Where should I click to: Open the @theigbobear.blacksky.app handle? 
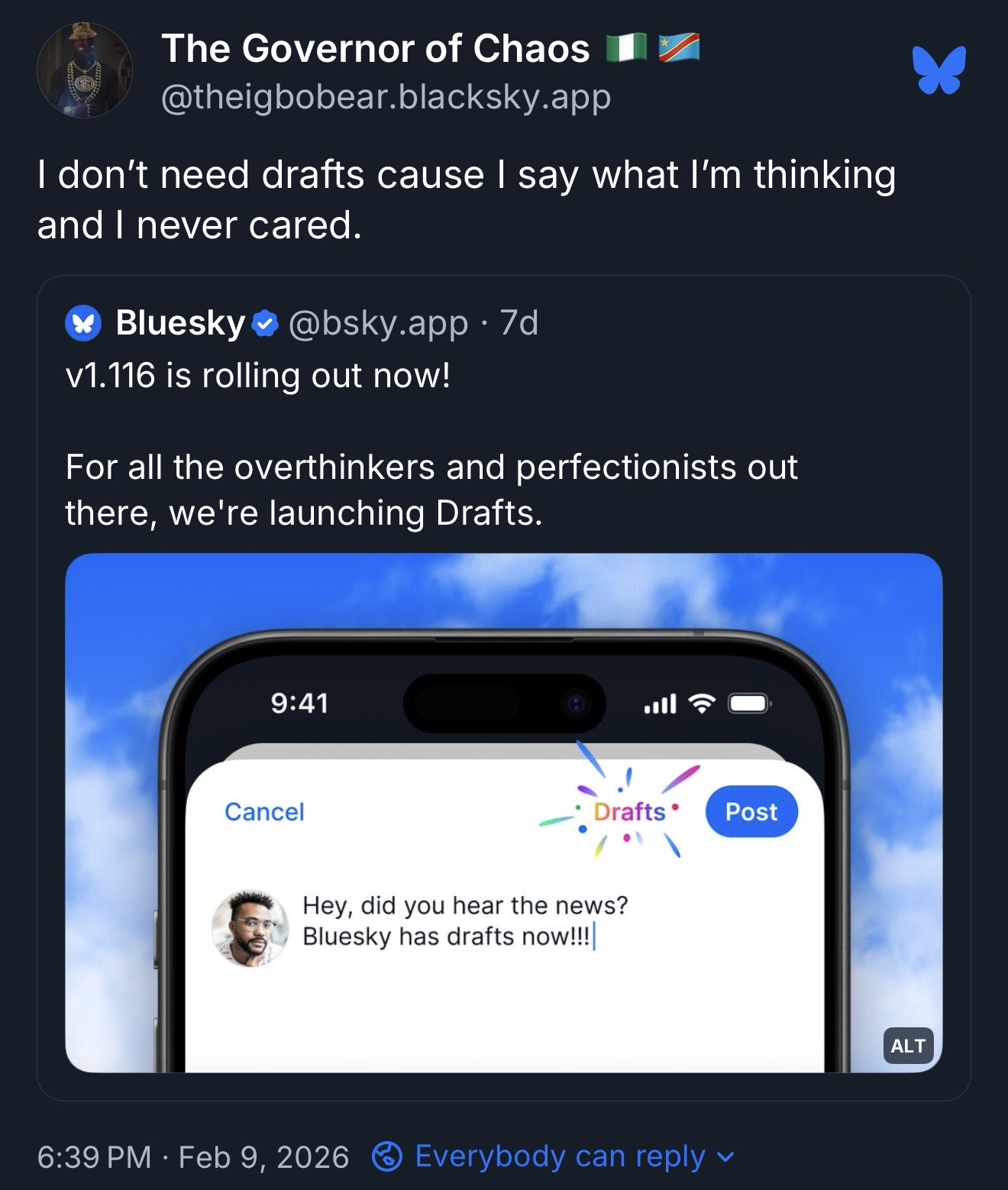[386, 97]
